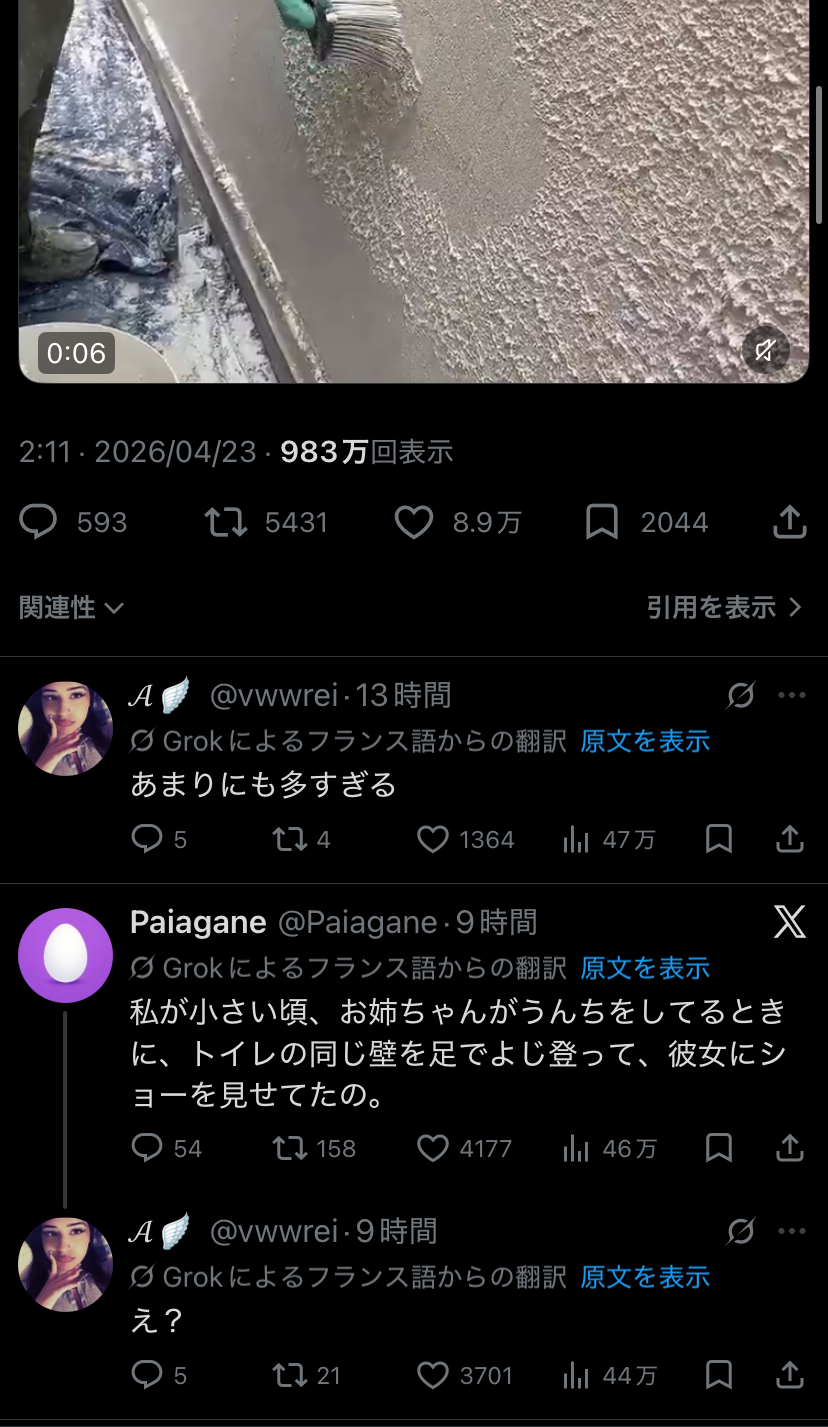This screenshot has width=828, height=1427.
Task: Show original text of the あまりにも多すぎる reply
Action: tap(645, 741)
